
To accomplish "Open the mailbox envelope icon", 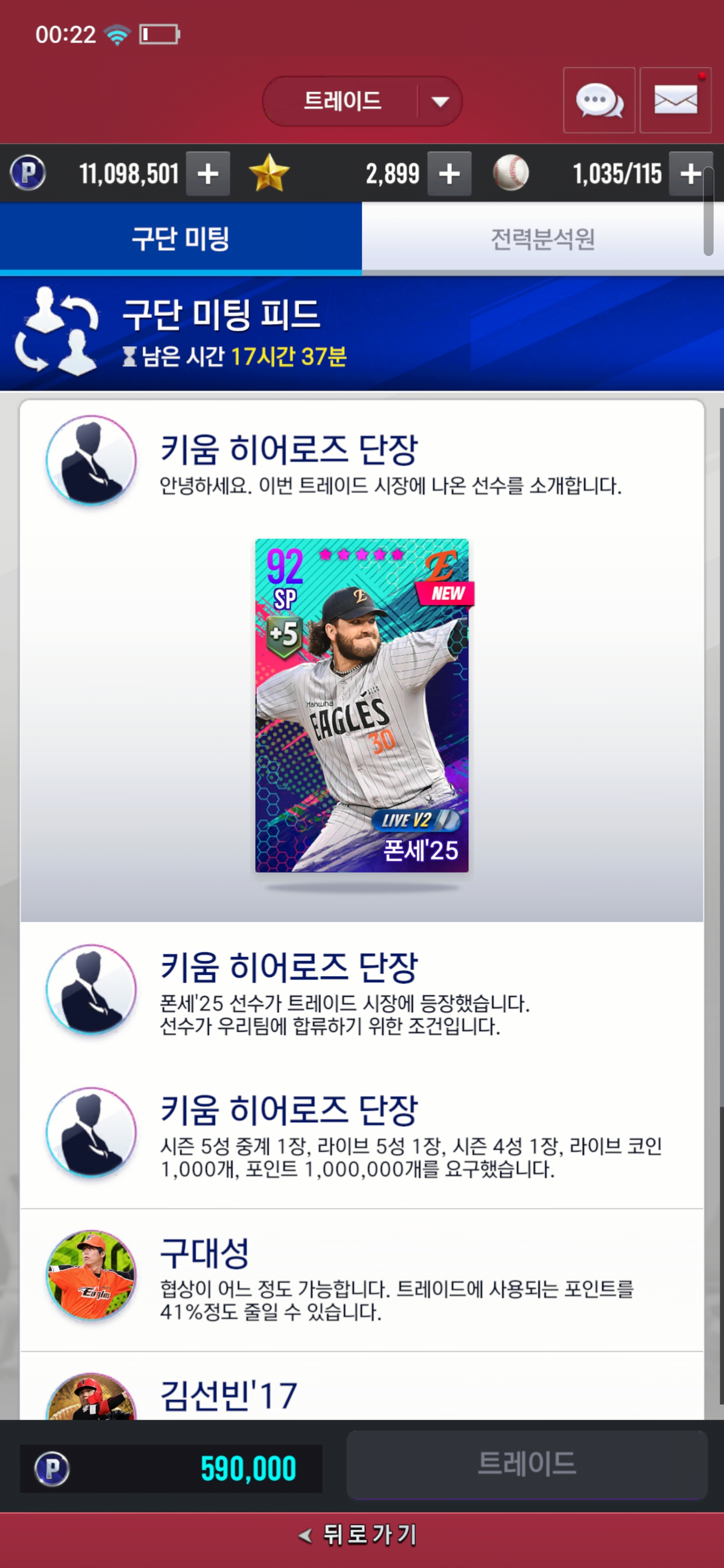I will [675, 101].
